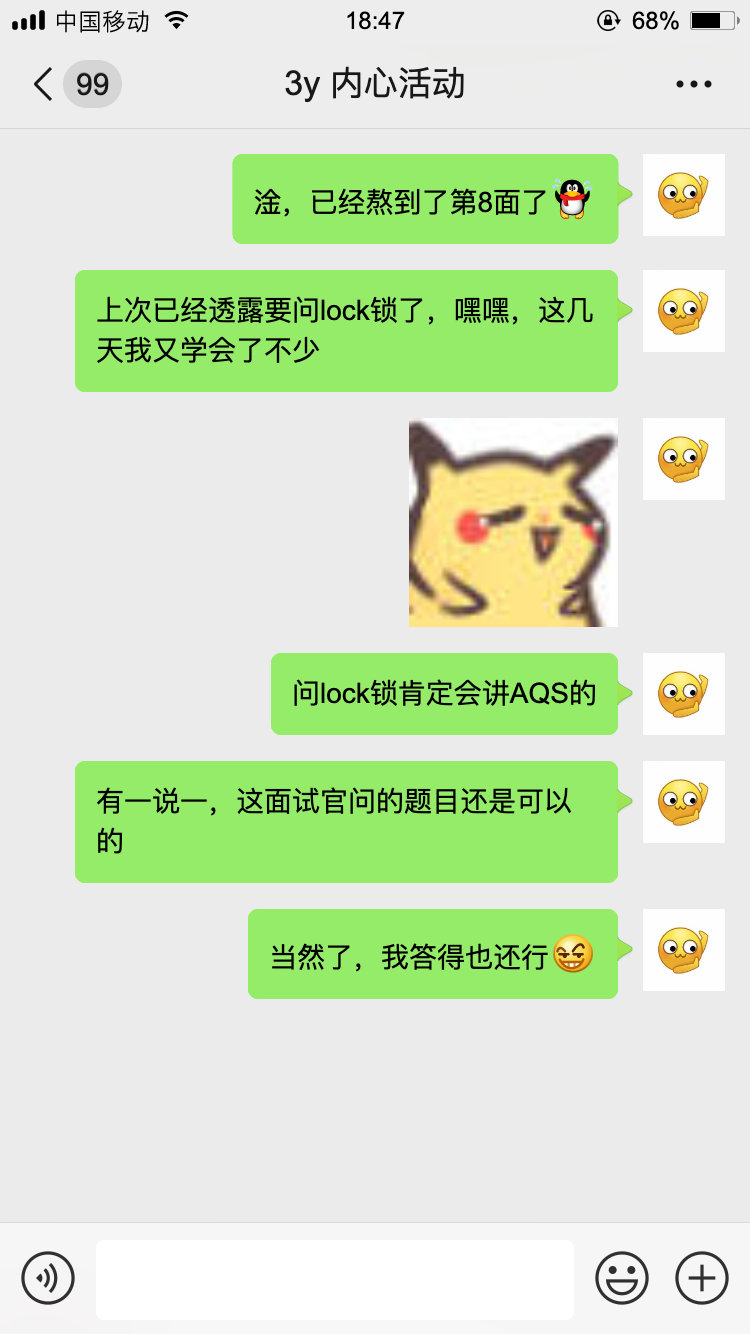Image resolution: width=750 pixels, height=1334 pixels.
Task: Switch to voice message input
Action: (48, 1278)
